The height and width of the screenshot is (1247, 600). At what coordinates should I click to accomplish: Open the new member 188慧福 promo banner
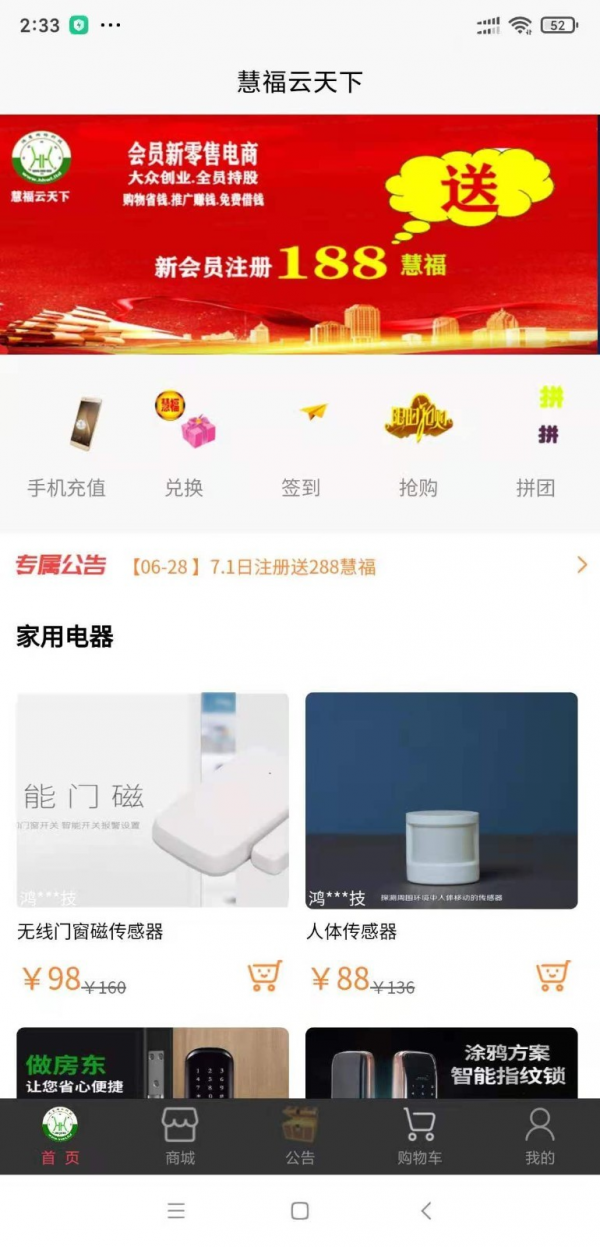click(300, 234)
